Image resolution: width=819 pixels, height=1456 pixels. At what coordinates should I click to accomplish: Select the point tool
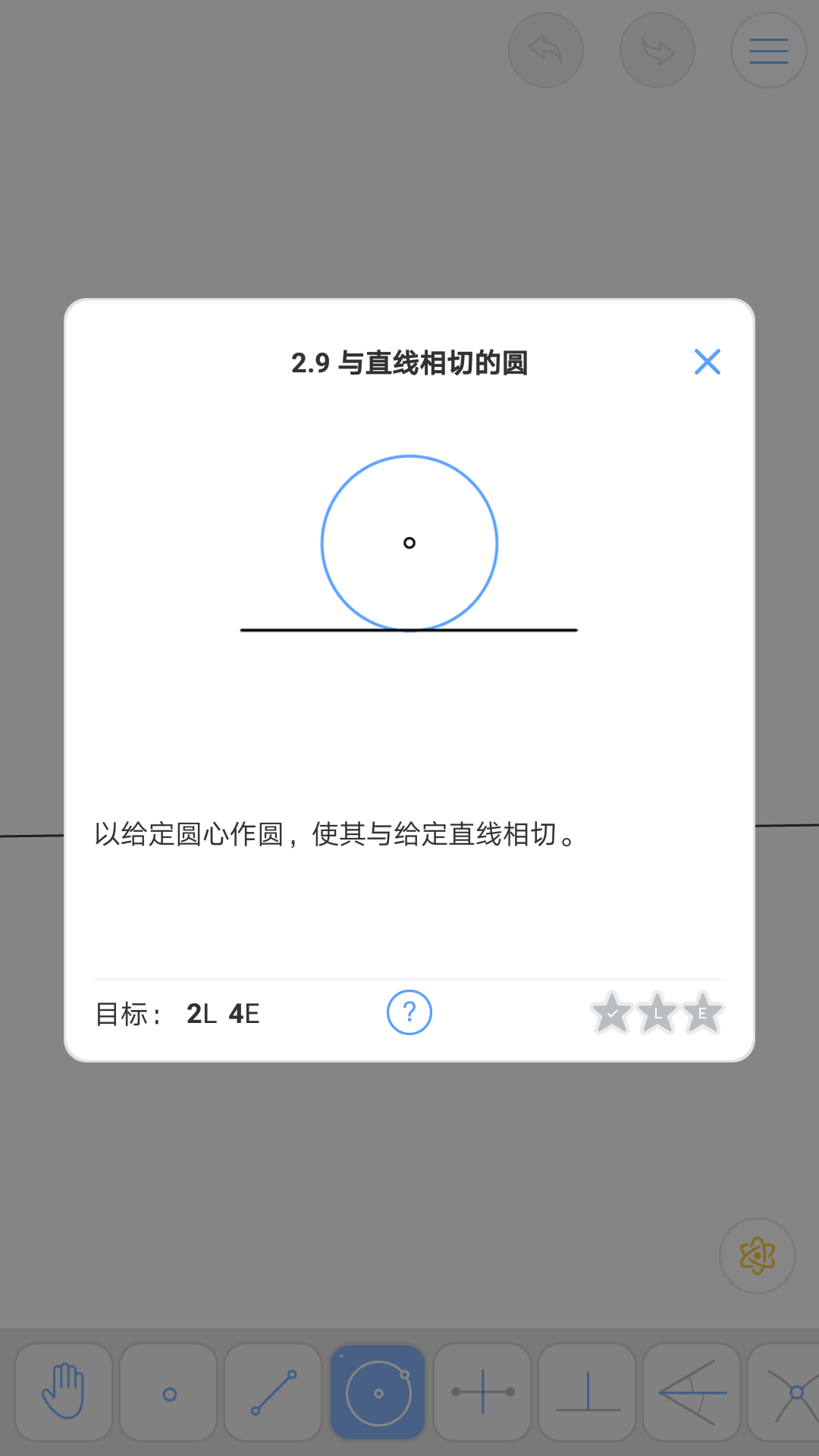pos(169,1392)
